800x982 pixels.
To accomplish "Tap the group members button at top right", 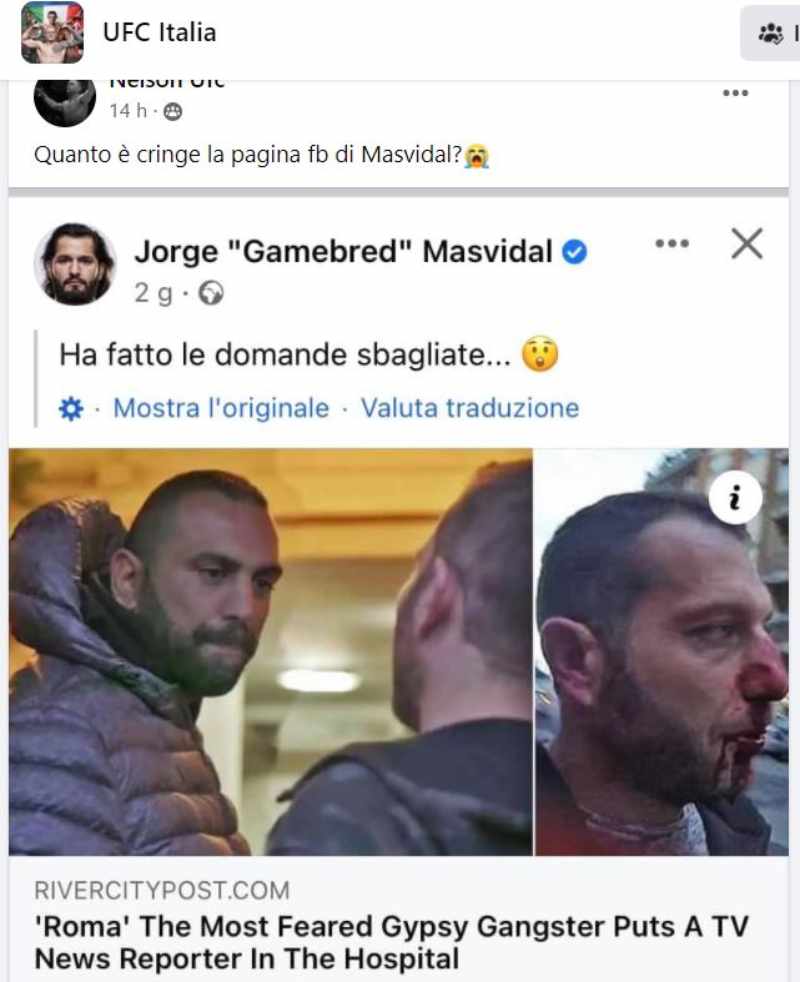I will pos(771,34).
